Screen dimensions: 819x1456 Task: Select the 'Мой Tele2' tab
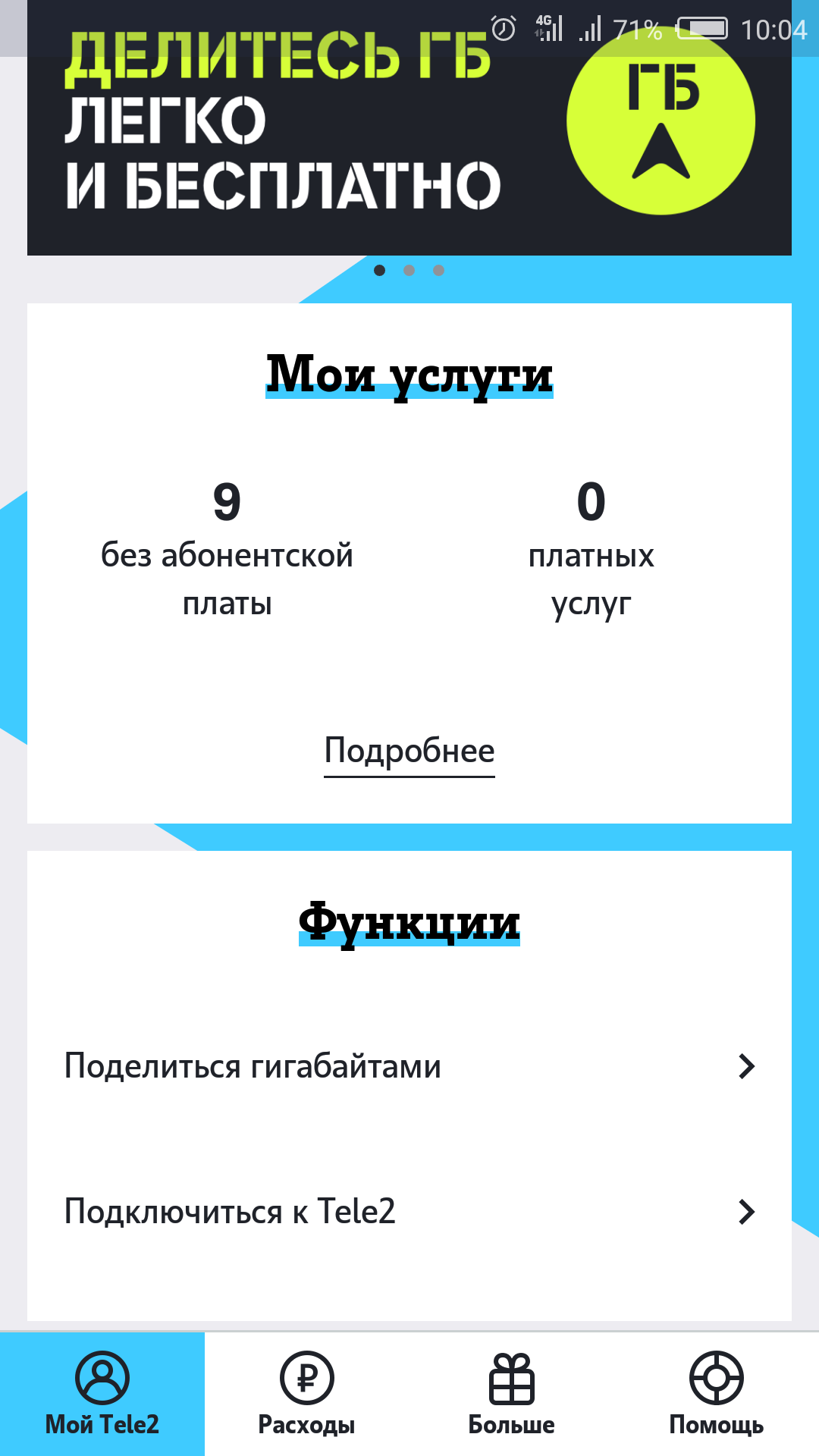(x=102, y=1394)
